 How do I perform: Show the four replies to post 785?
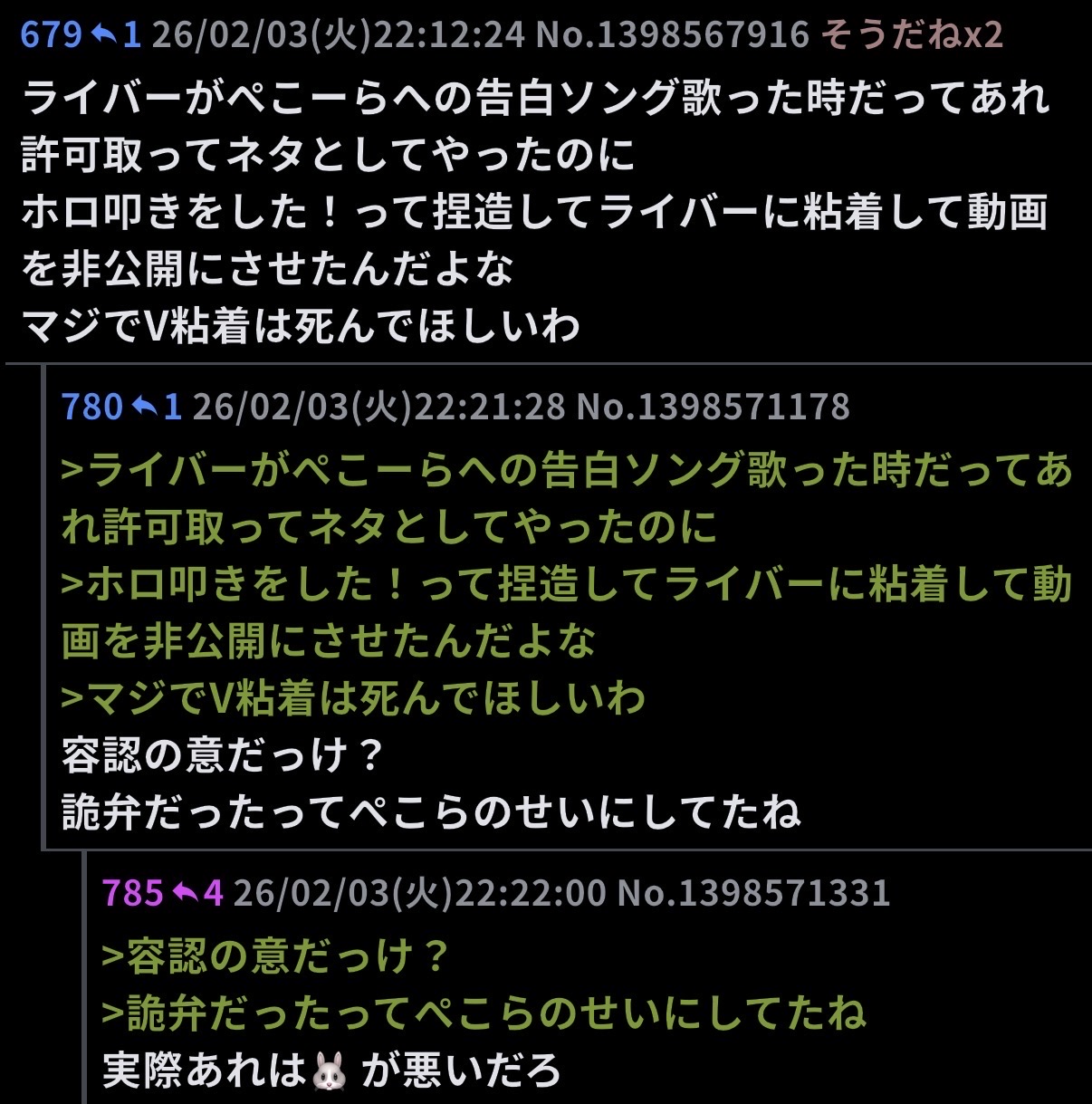click(x=198, y=893)
